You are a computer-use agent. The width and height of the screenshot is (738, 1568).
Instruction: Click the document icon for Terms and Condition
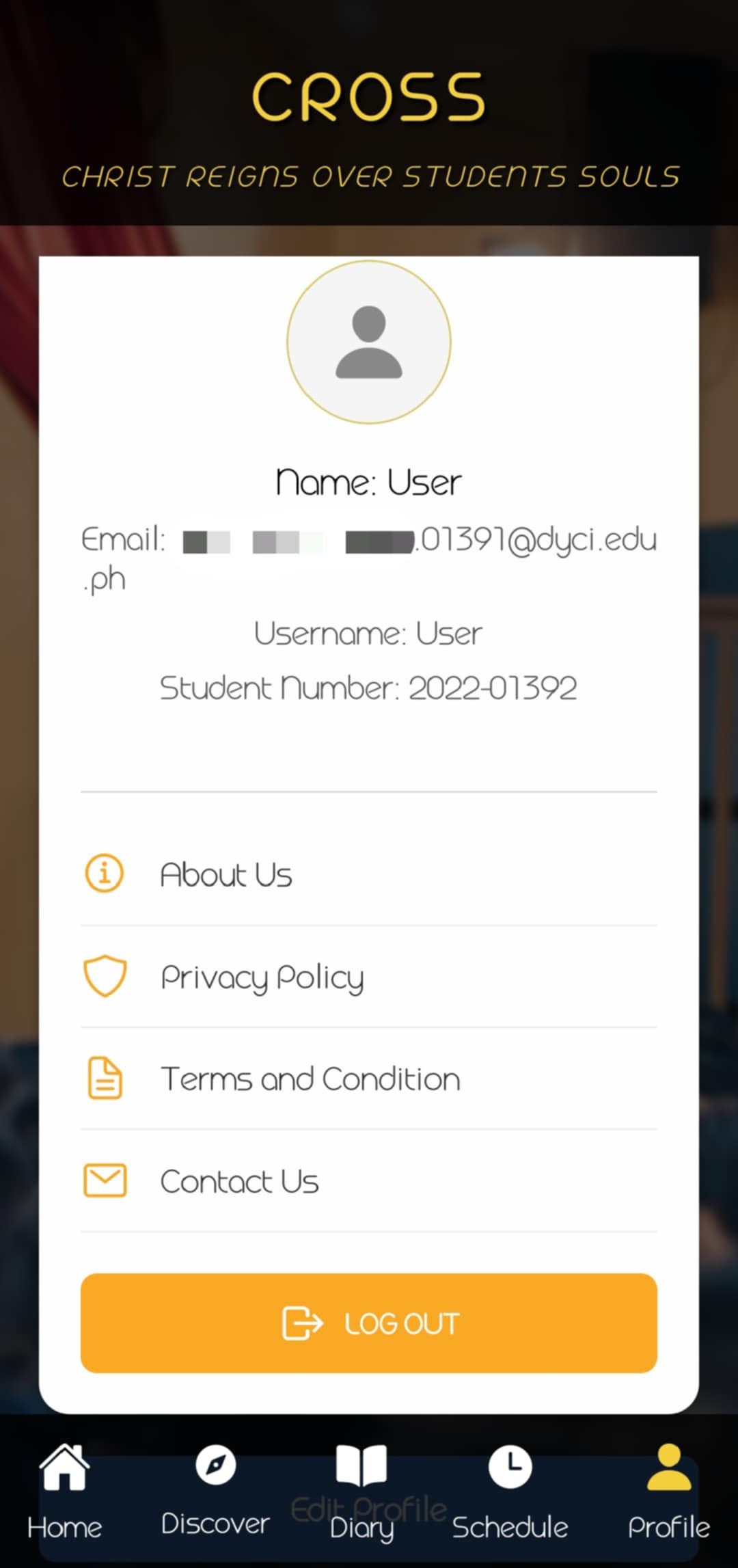(104, 1078)
